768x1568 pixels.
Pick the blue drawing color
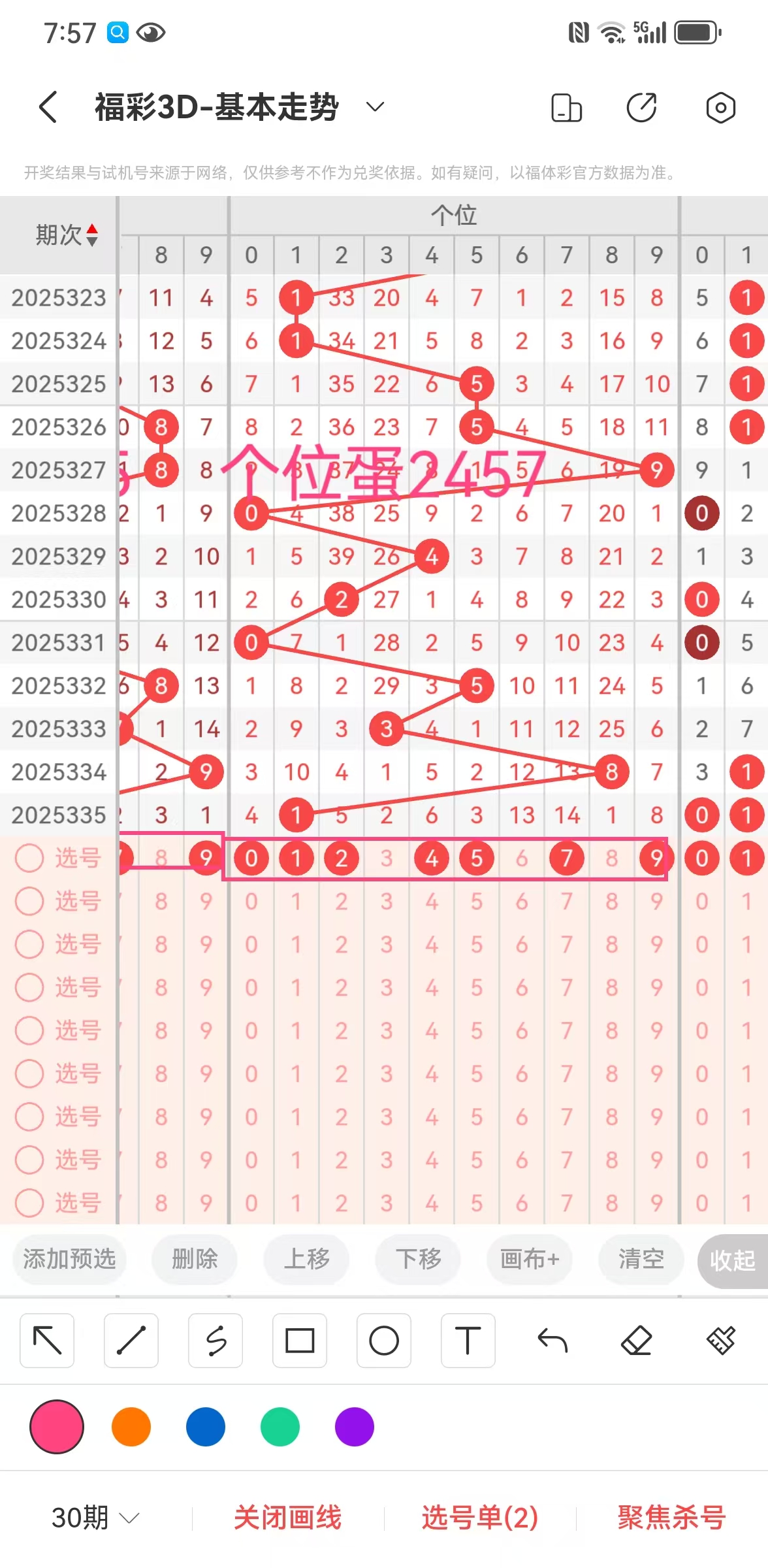click(x=206, y=1427)
